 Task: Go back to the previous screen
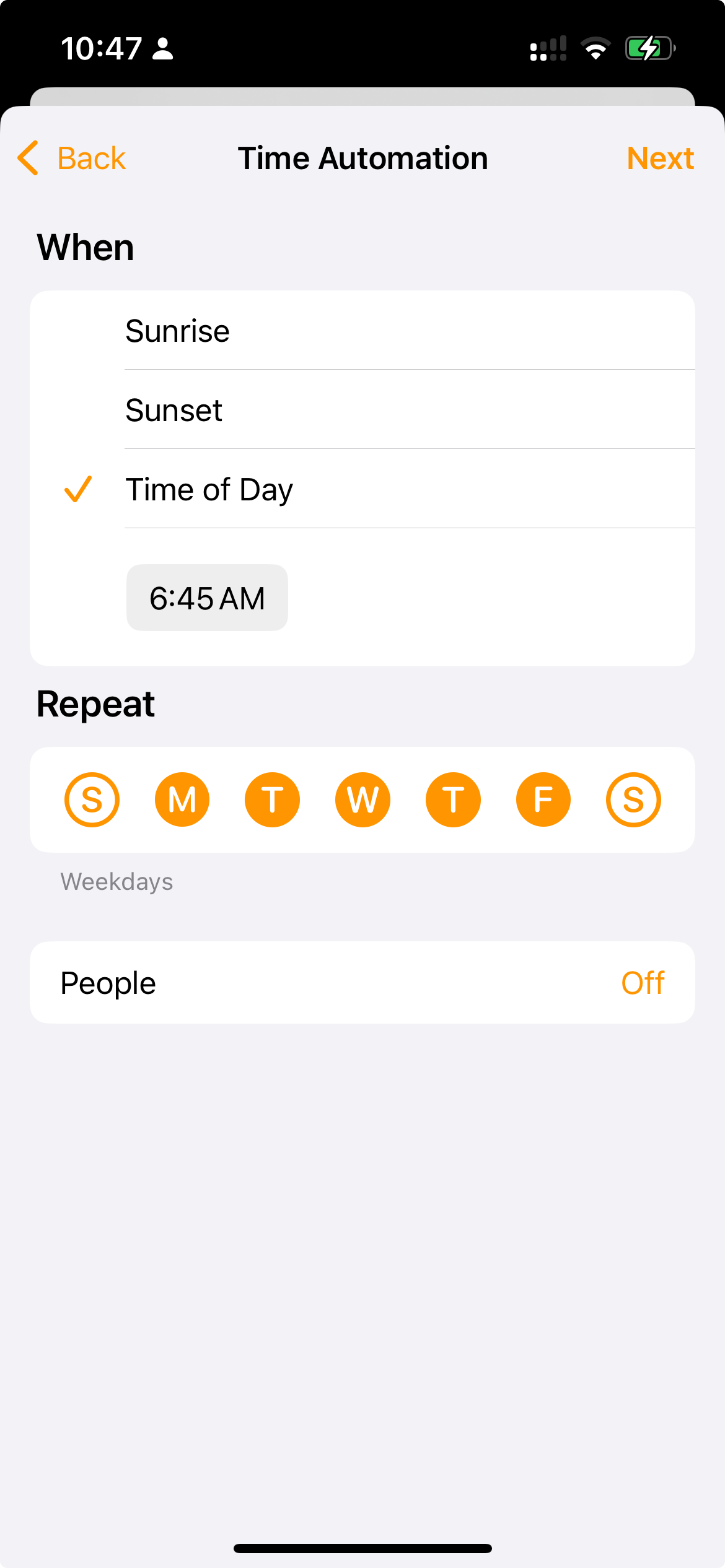point(72,159)
